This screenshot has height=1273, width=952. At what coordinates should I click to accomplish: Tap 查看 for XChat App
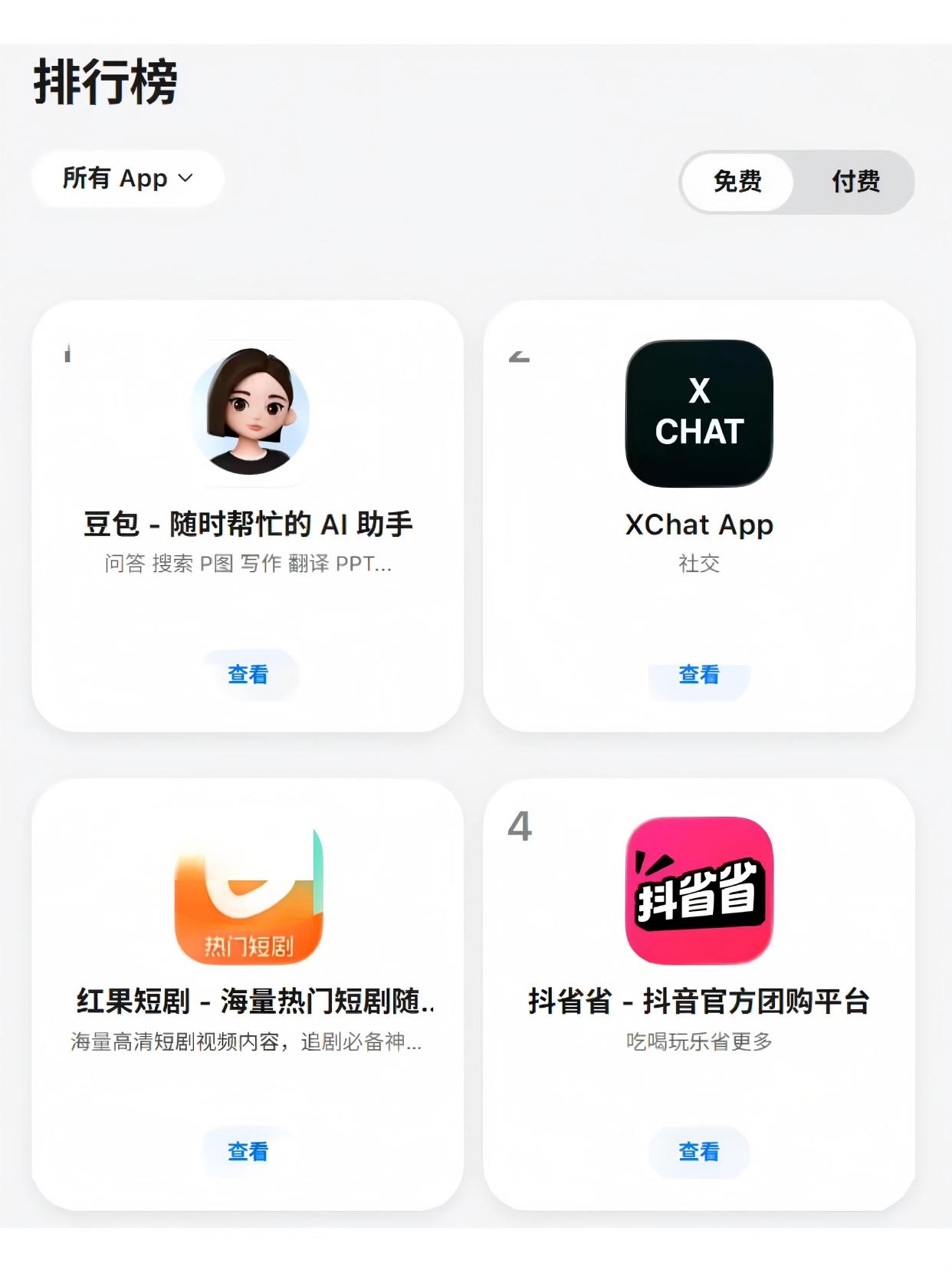pyautogui.click(x=699, y=674)
